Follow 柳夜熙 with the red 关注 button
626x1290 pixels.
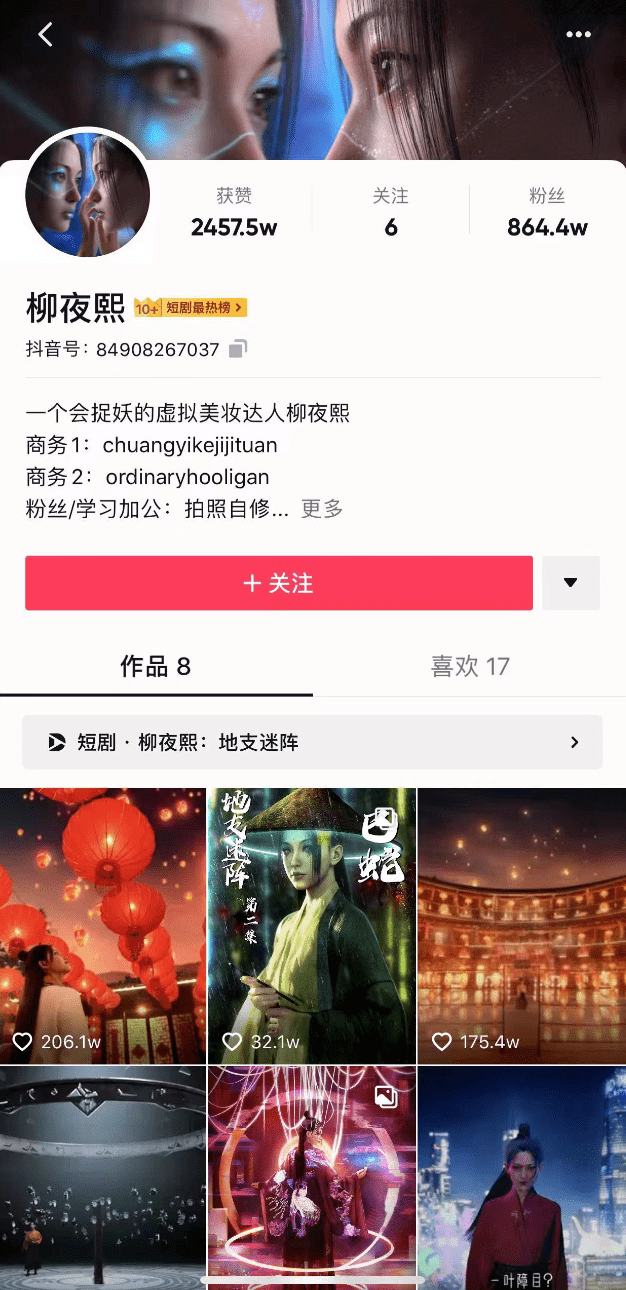point(279,583)
